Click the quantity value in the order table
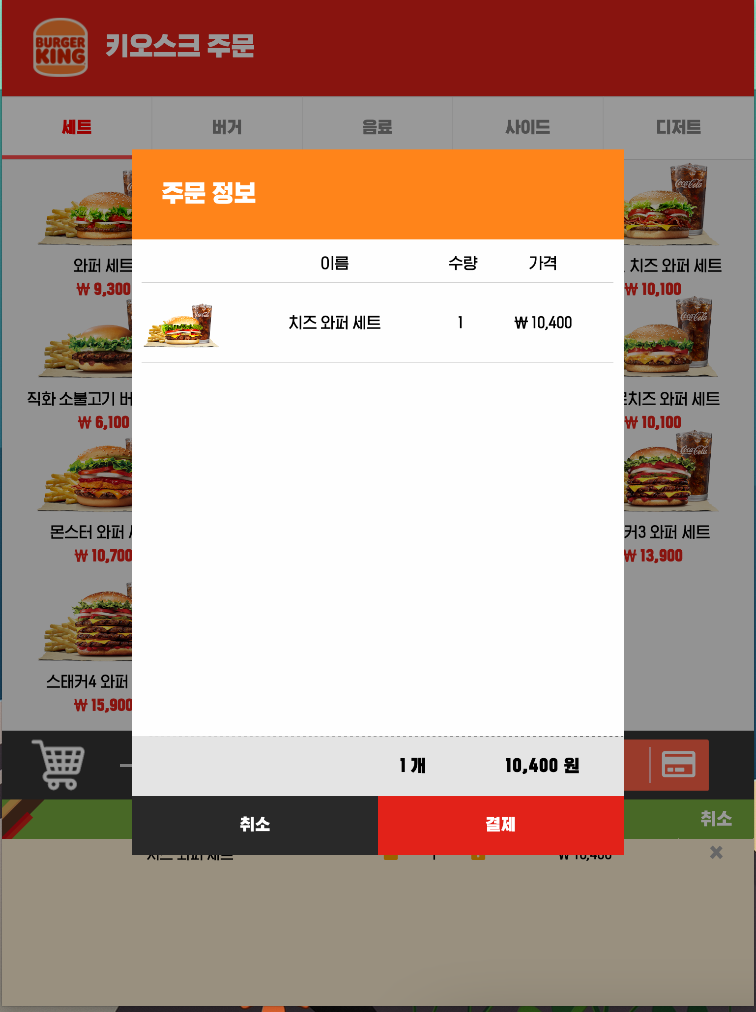 [459, 322]
